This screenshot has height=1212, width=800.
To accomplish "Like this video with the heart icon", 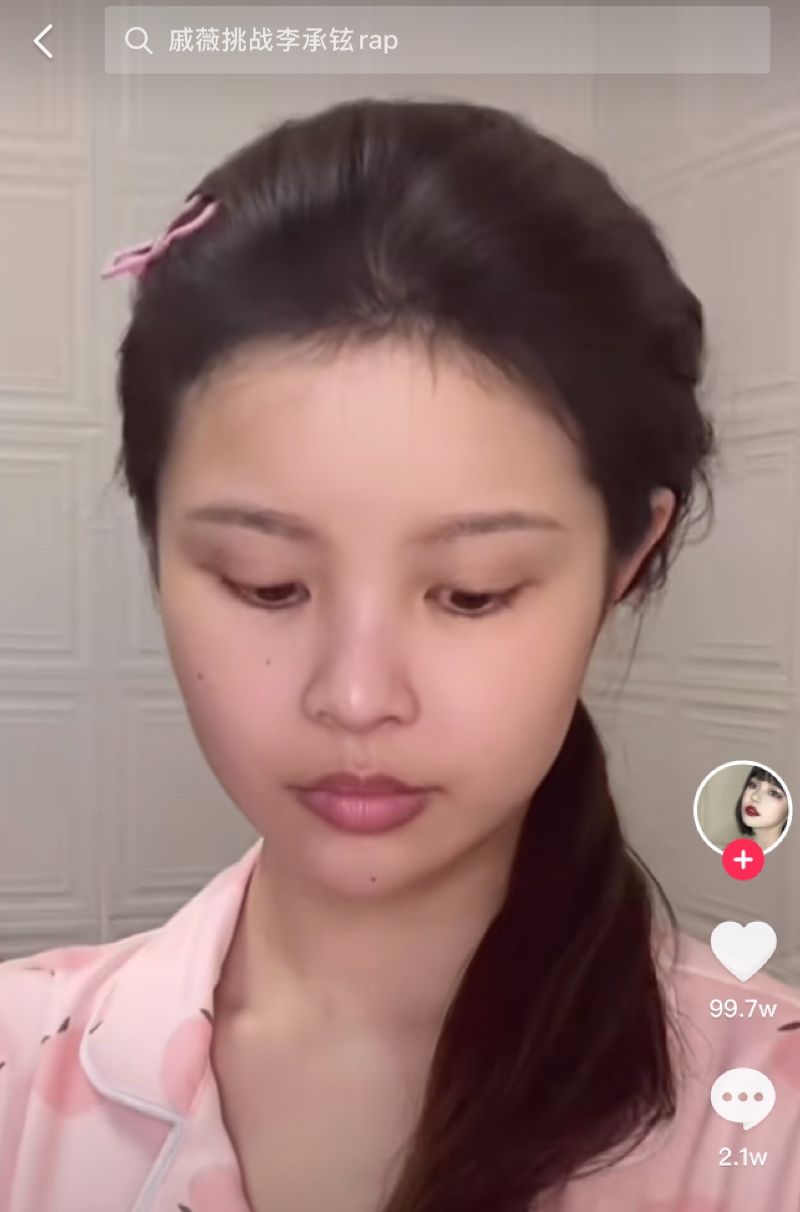I will pyautogui.click(x=743, y=951).
